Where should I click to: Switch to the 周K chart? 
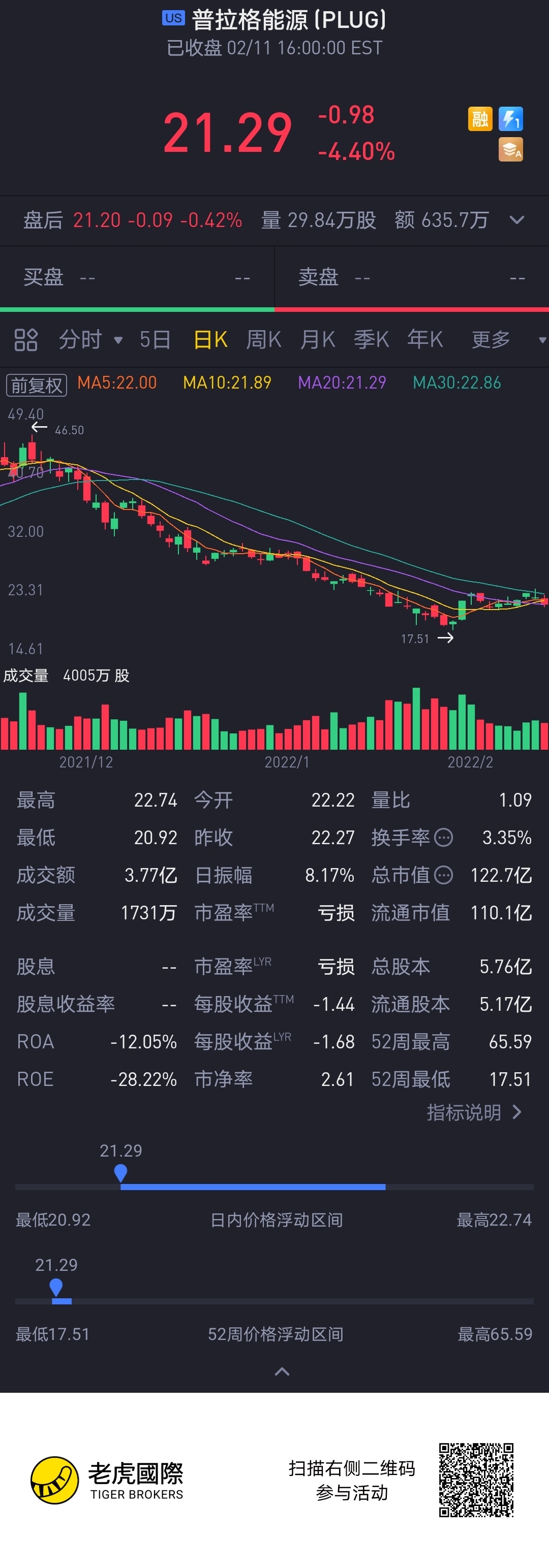(x=263, y=340)
